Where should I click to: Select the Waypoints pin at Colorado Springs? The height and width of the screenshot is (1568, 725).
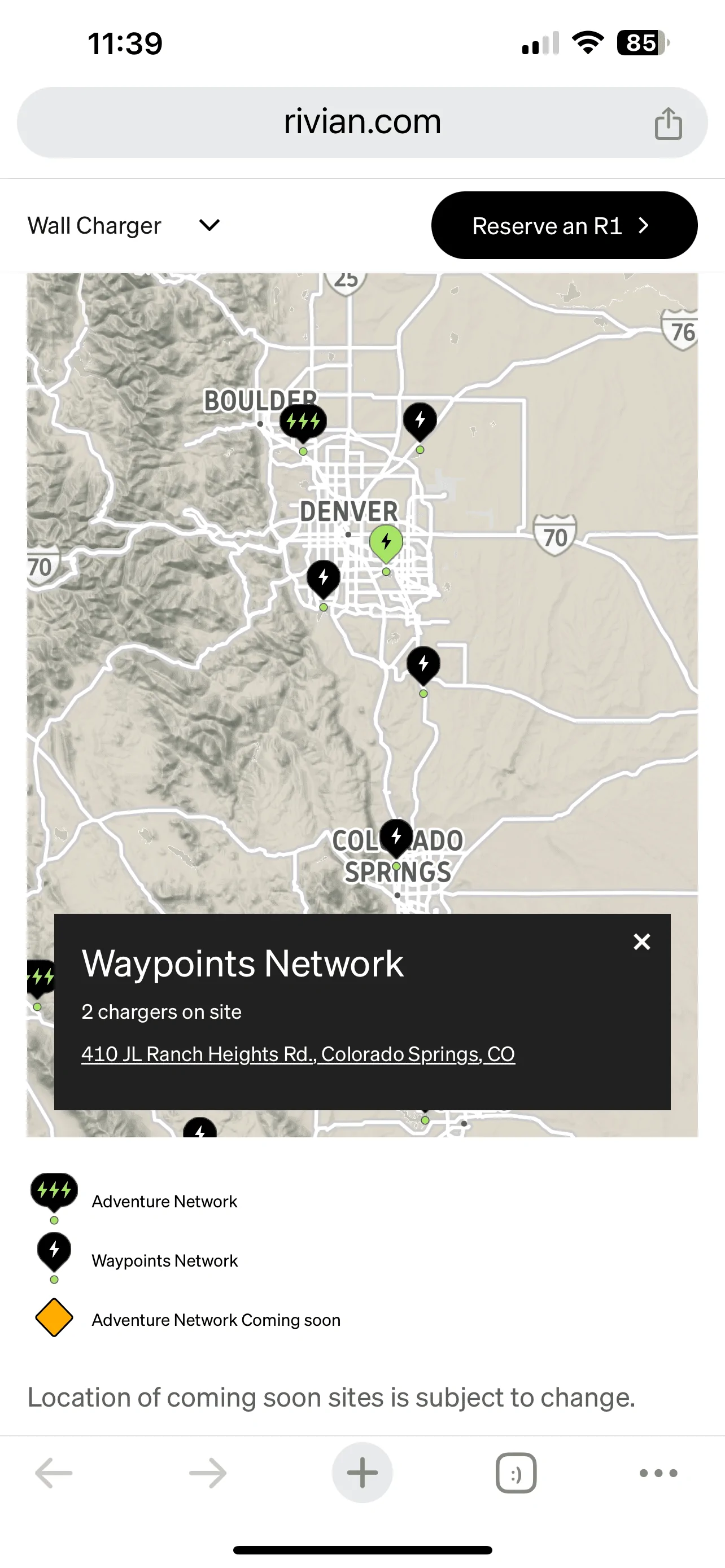coord(396,839)
